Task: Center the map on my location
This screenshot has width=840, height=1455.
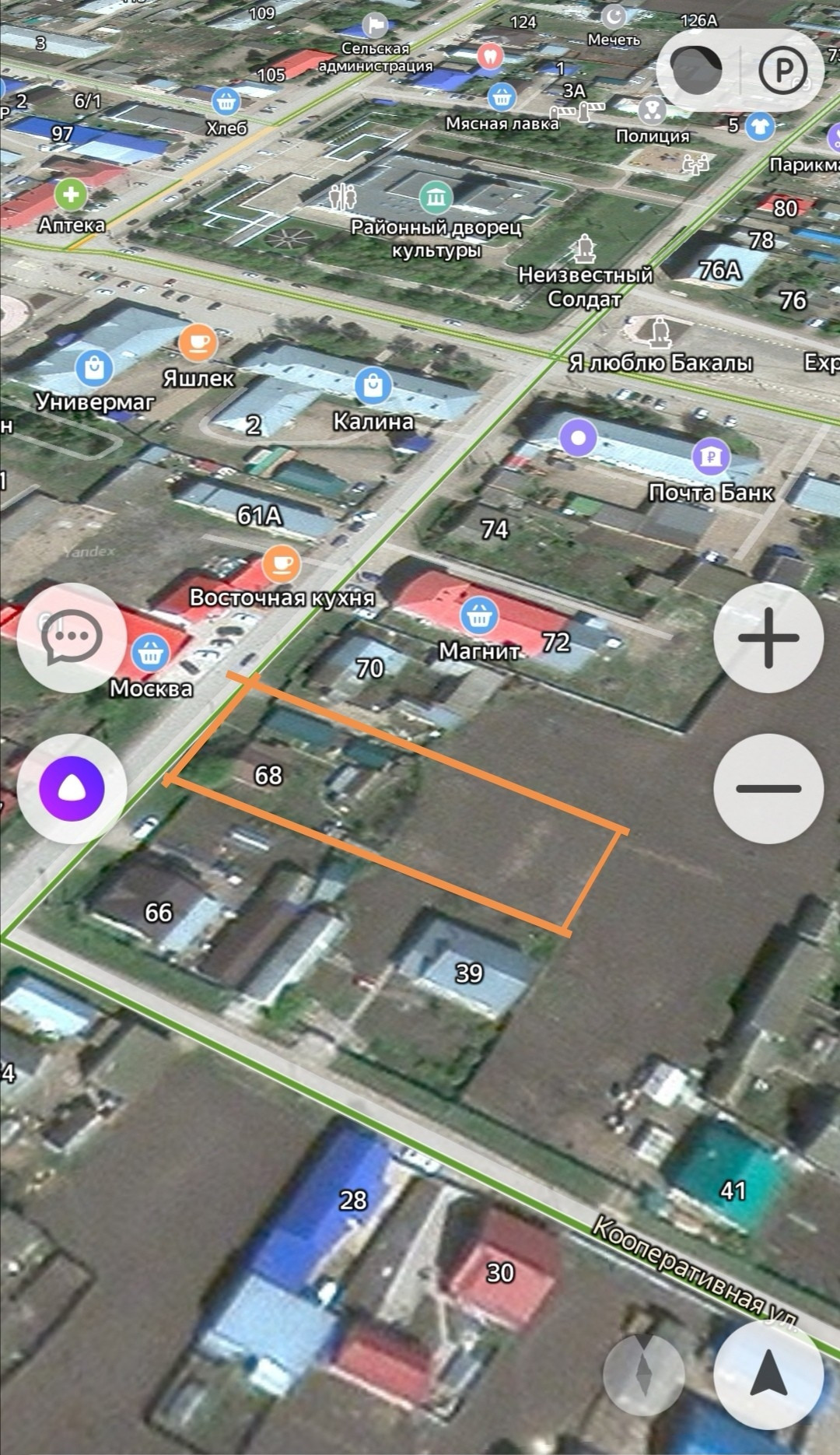Action: pyautogui.click(x=768, y=1375)
